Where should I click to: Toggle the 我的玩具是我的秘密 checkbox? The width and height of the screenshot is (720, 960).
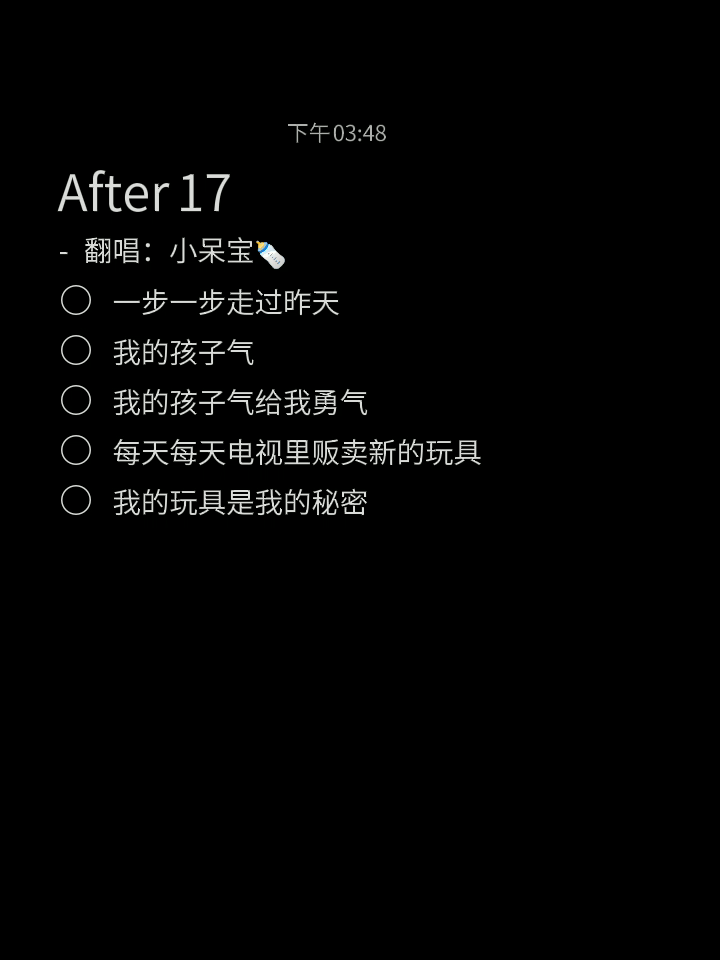[76, 501]
